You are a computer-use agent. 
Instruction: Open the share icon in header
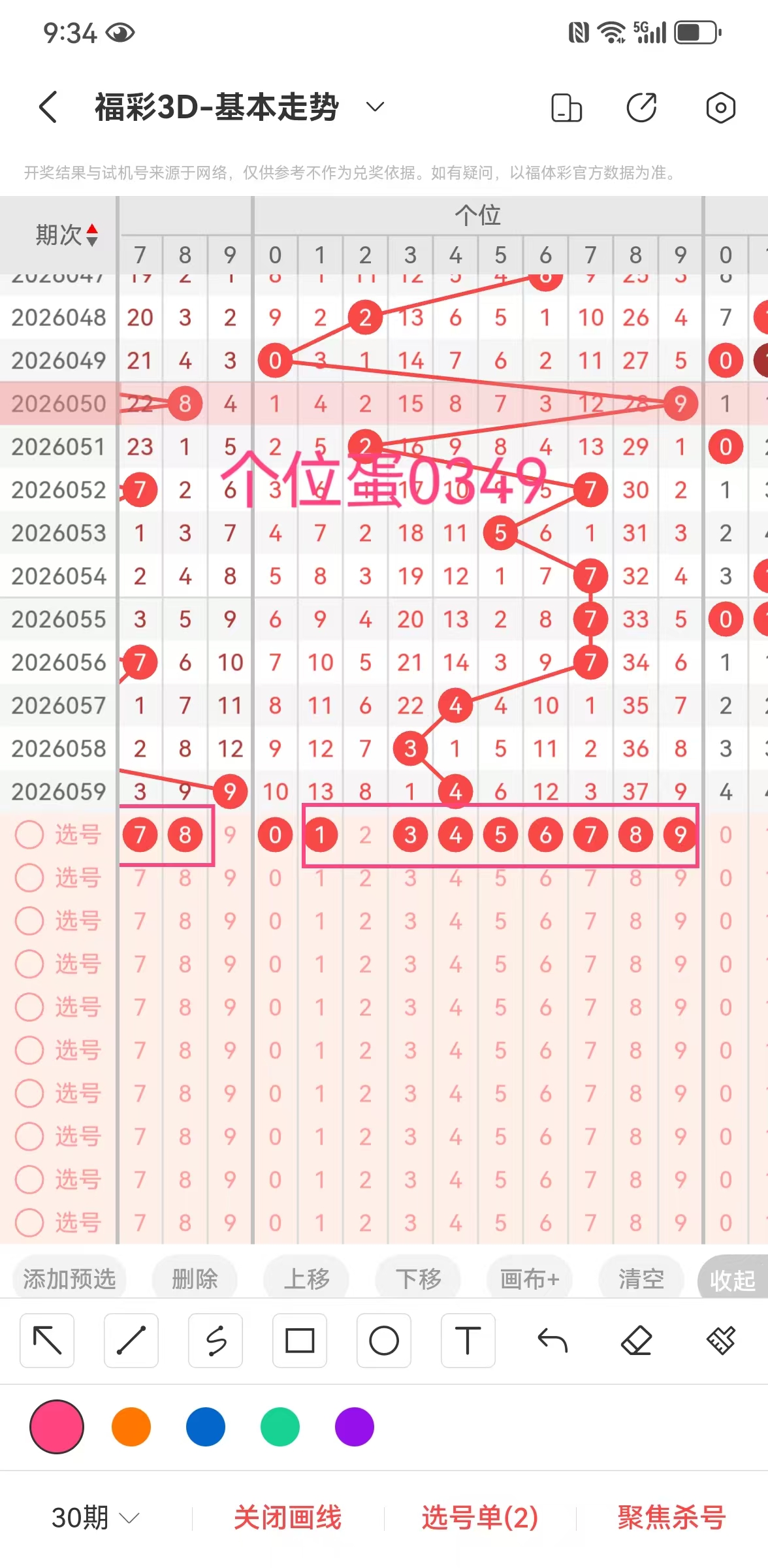(x=641, y=107)
